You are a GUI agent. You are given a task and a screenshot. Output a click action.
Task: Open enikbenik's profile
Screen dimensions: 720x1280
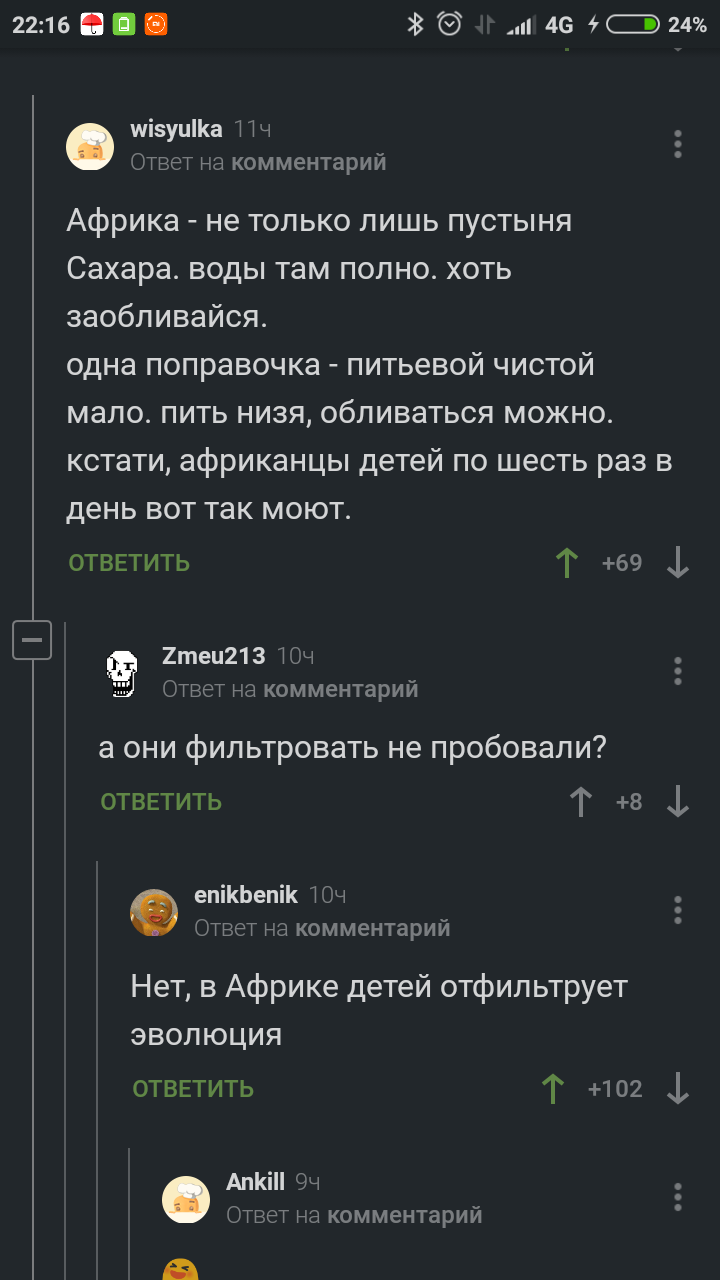coord(245,895)
